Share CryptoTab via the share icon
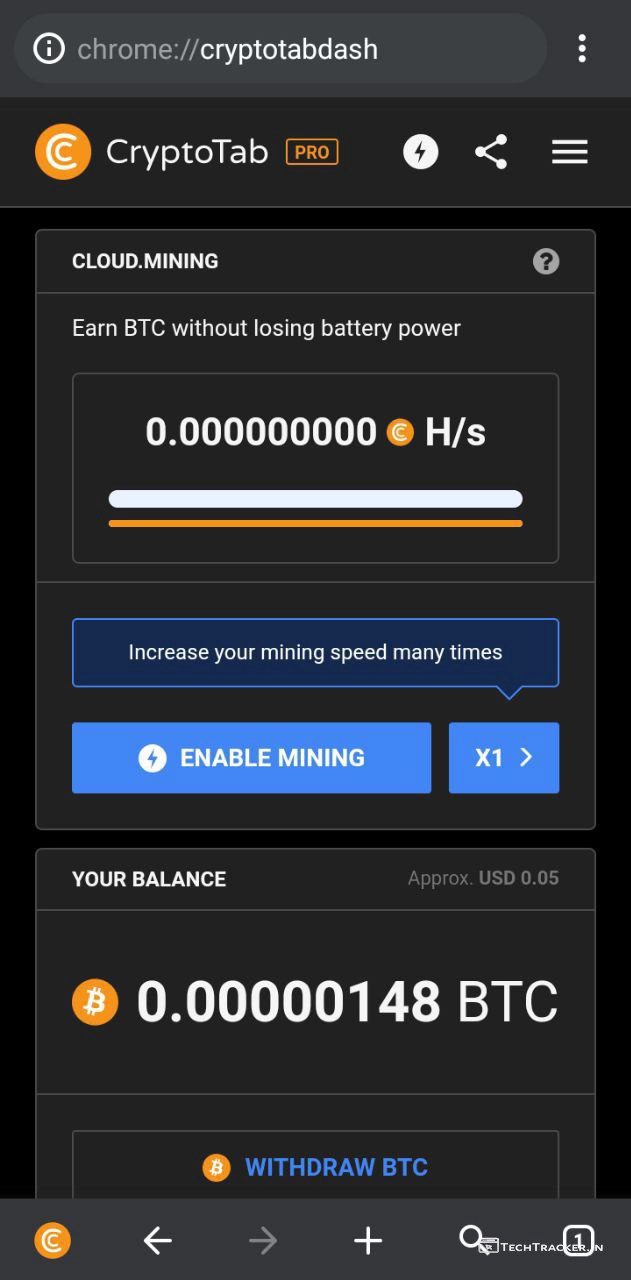 [x=491, y=152]
